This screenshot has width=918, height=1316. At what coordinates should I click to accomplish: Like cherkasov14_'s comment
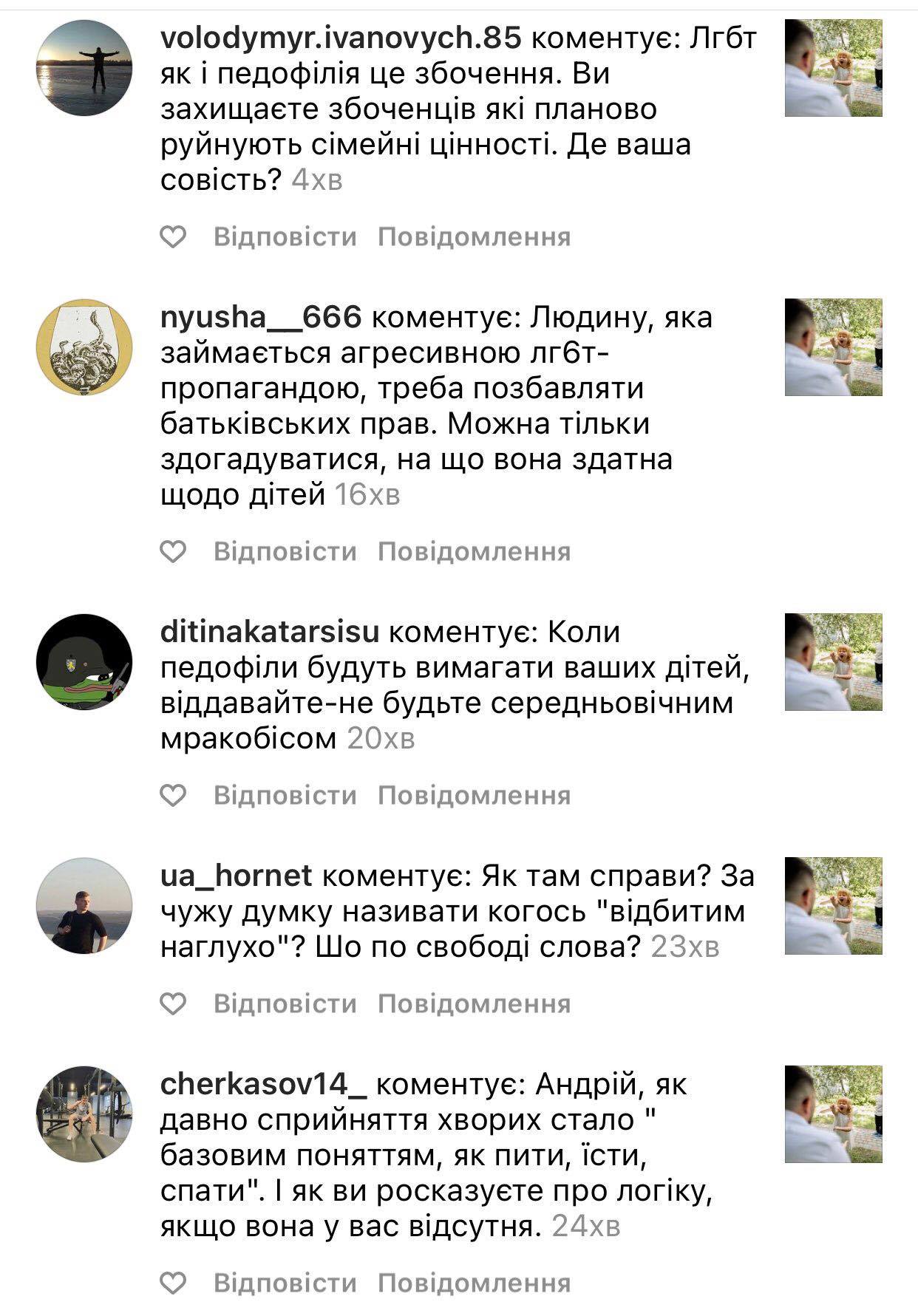pos(173,1283)
